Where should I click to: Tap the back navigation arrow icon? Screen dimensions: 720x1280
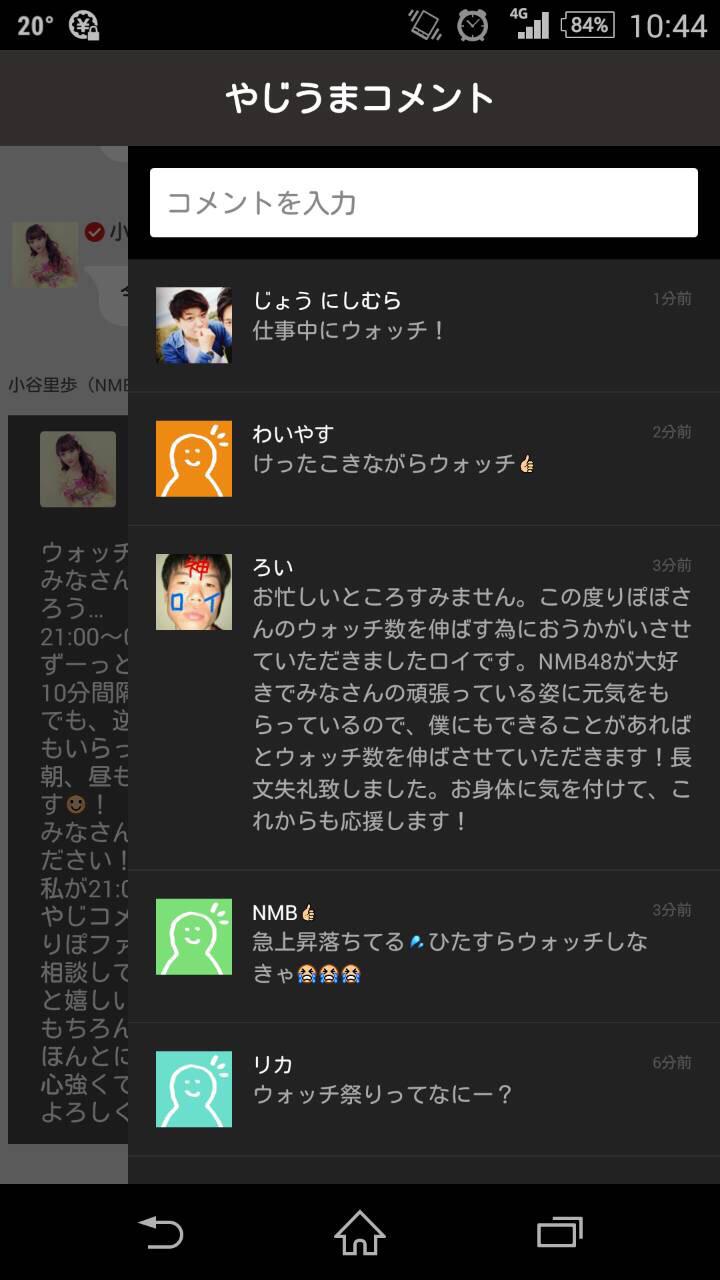click(160, 1232)
